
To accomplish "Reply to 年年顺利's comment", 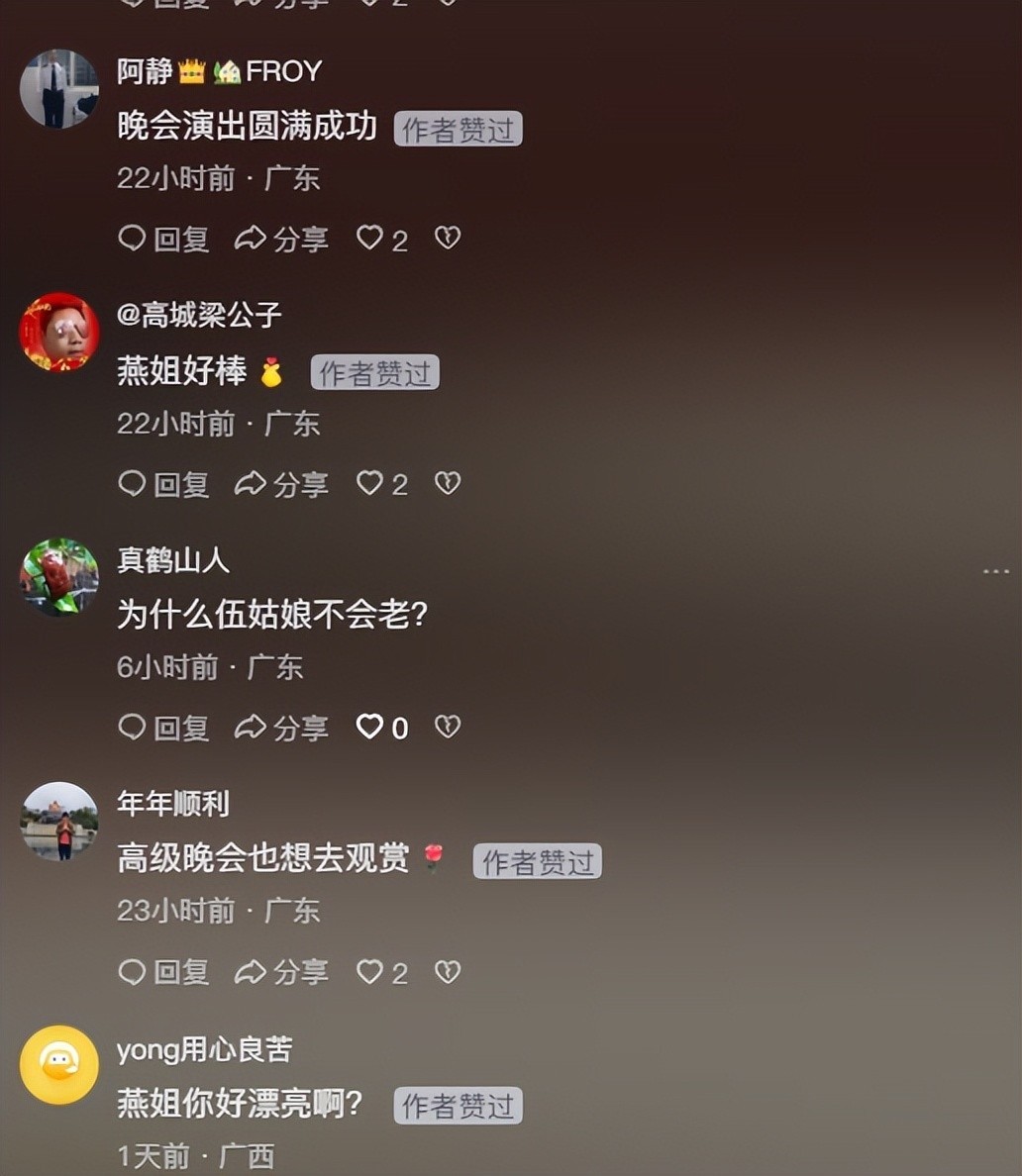I will pyautogui.click(x=163, y=972).
